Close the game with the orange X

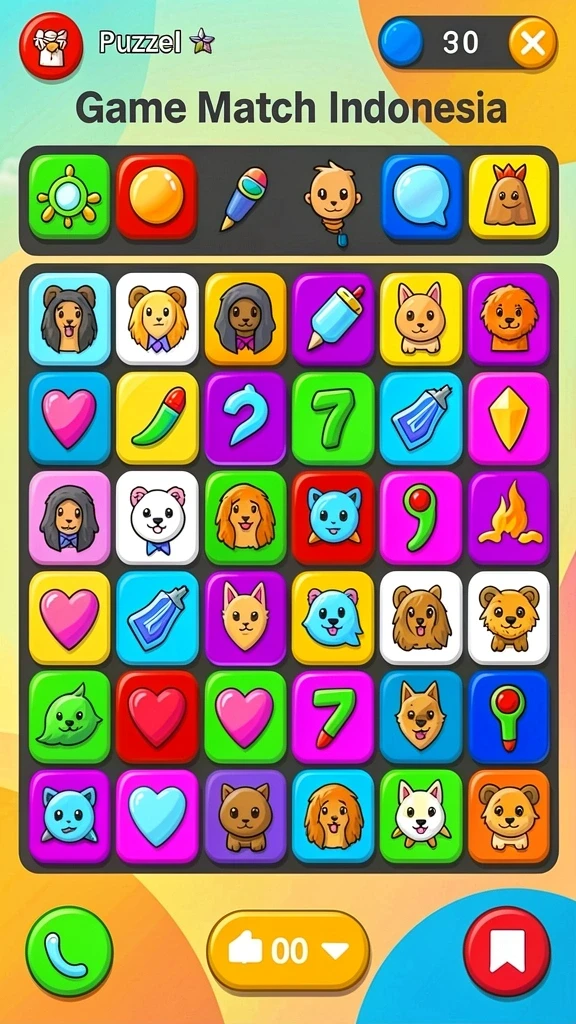click(532, 43)
